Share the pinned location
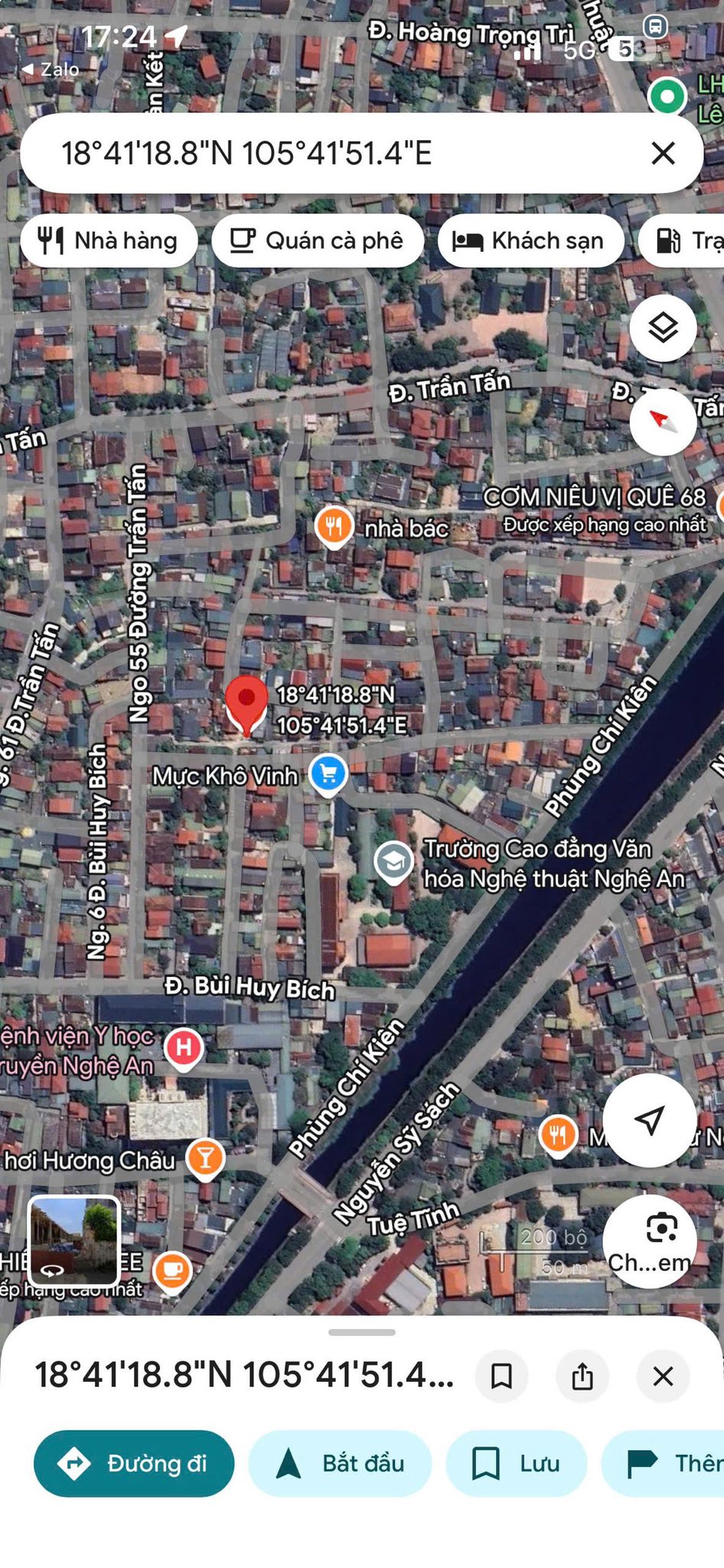The image size is (724, 1568). point(582,1376)
